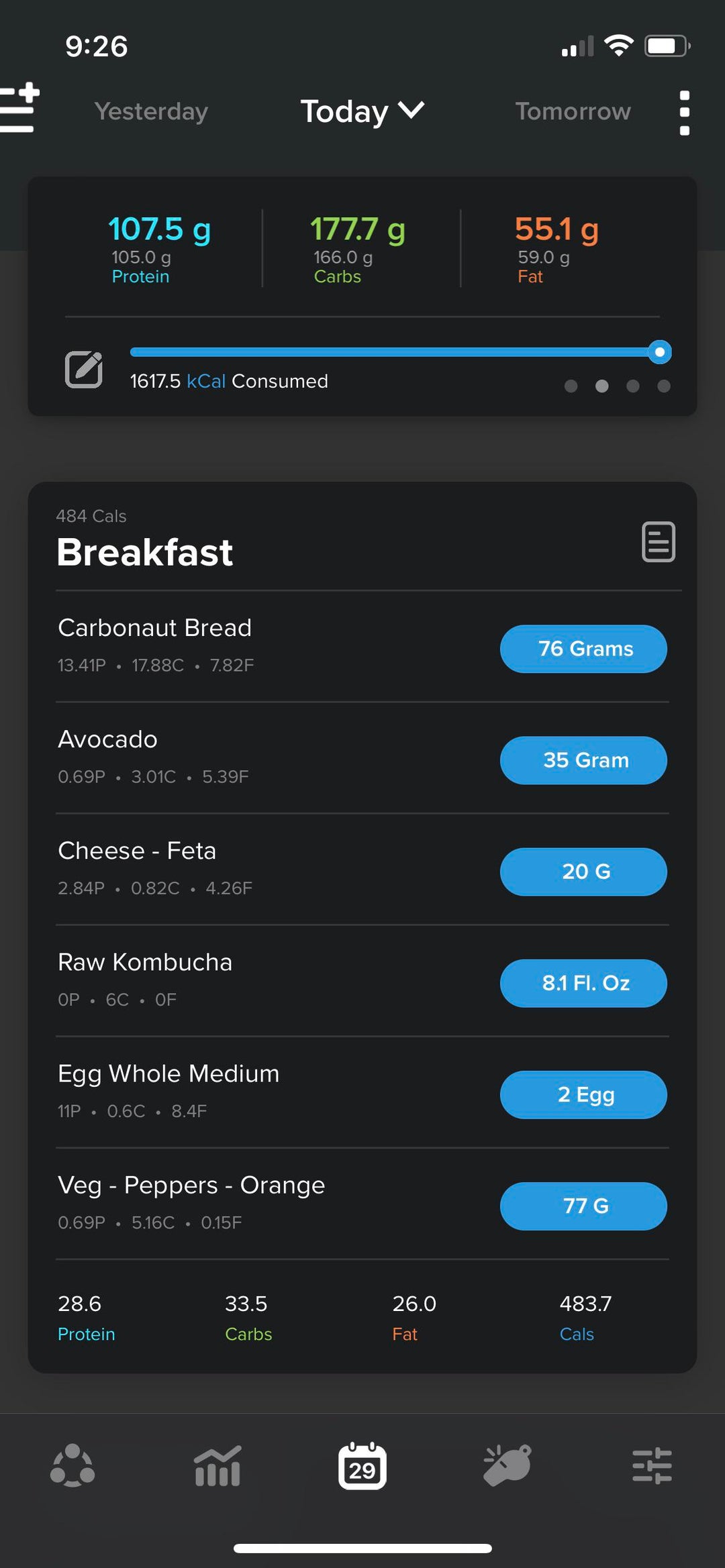Viewport: 725px width, 1568px height.
Task: Open the settings sliders tab
Action: tap(652, 1466)
